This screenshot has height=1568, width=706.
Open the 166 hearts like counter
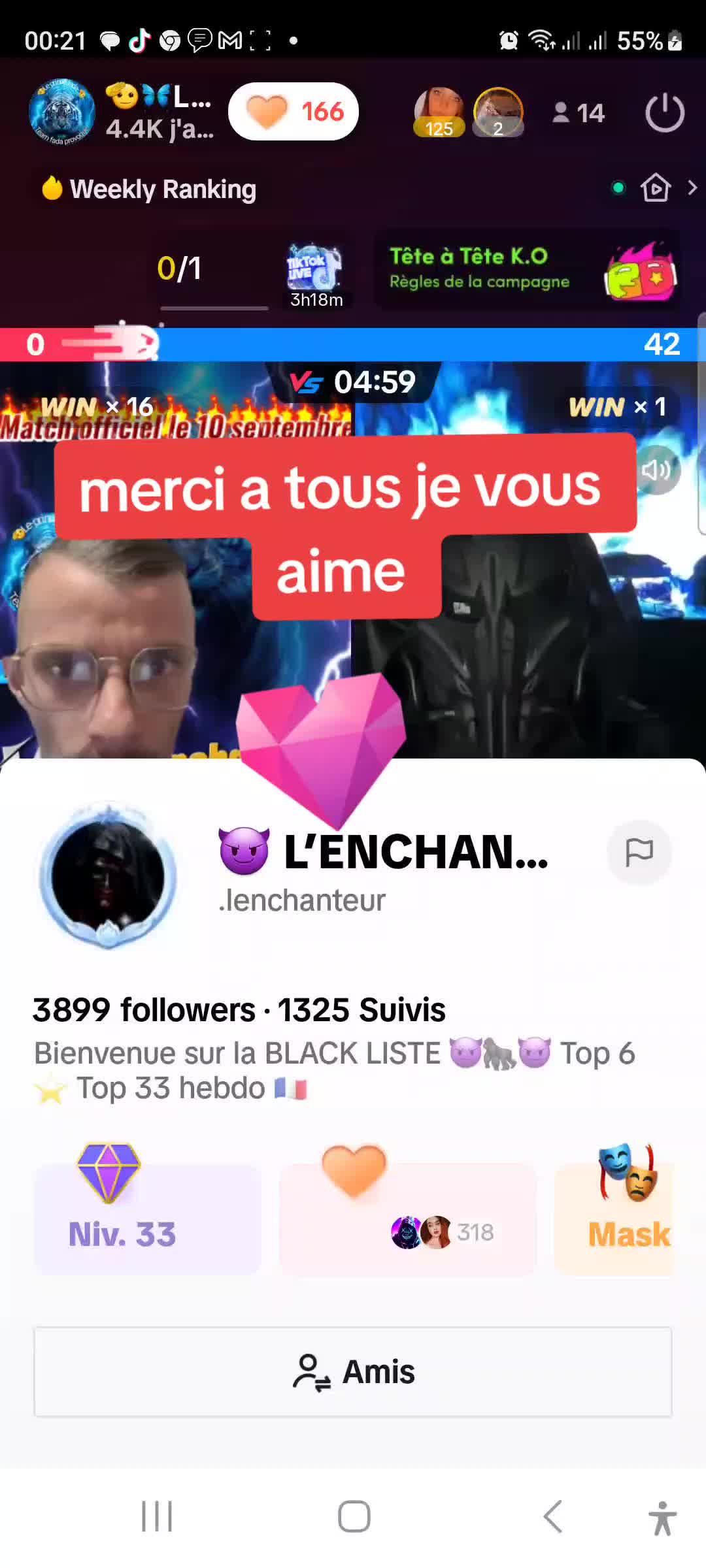tap(294, 112)
